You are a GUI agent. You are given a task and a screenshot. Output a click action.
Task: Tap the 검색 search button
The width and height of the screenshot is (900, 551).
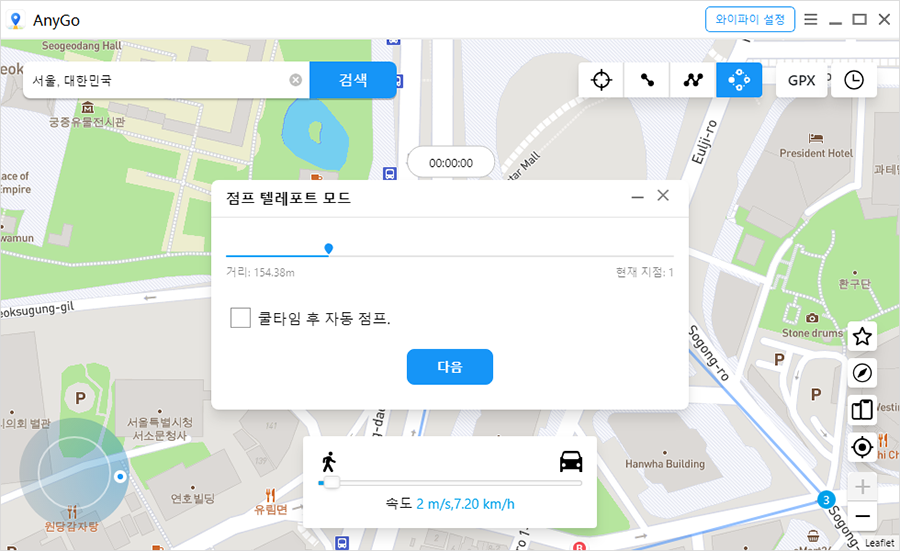[353, 80]
